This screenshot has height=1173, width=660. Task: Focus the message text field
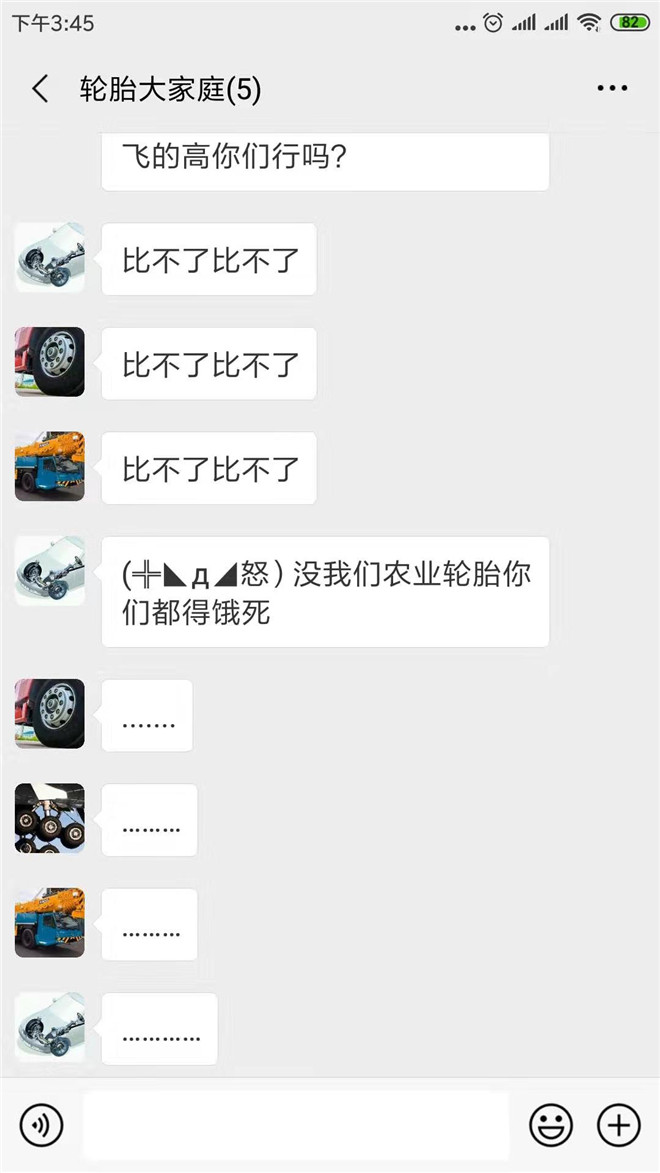pyautogui.click(x=296, y=1125)
